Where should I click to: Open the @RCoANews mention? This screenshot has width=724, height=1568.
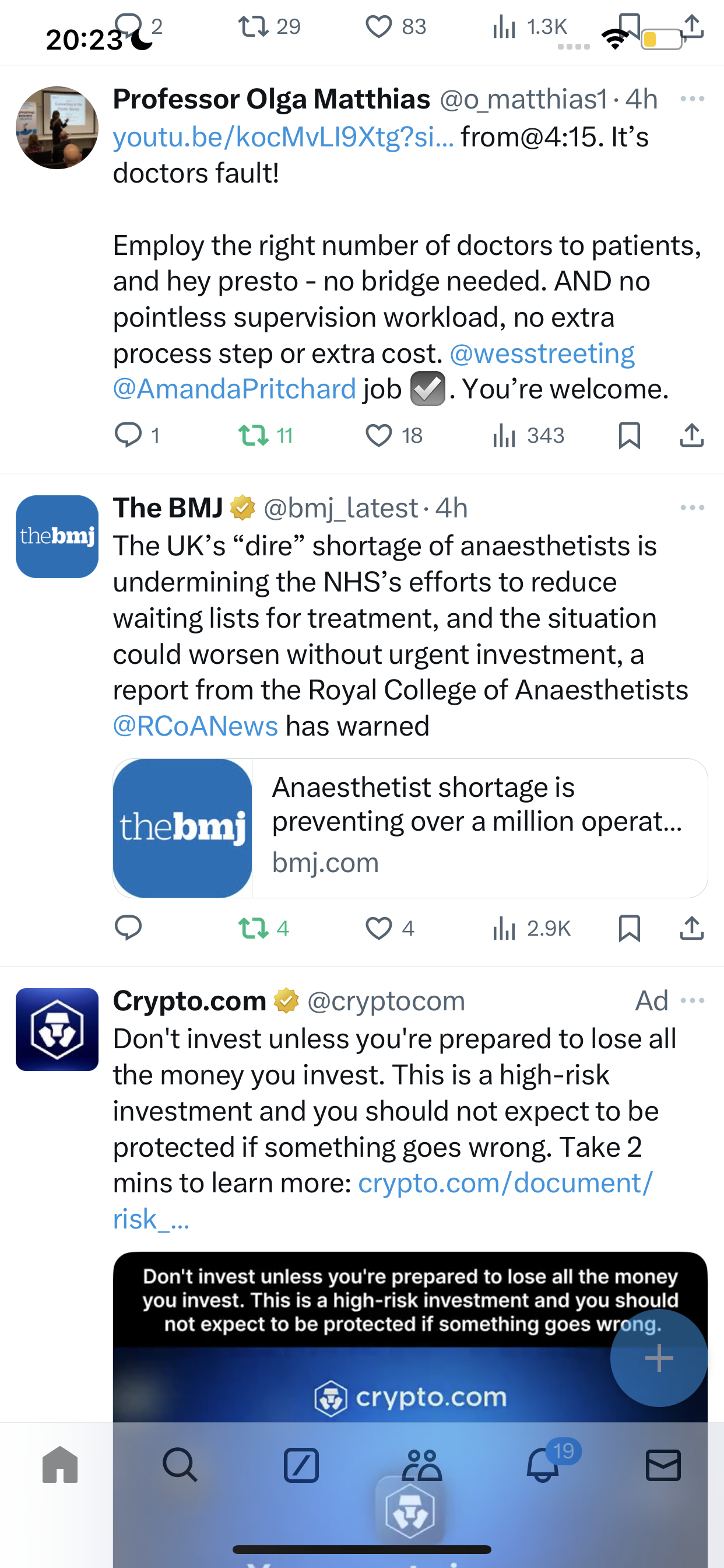(195, 726)
